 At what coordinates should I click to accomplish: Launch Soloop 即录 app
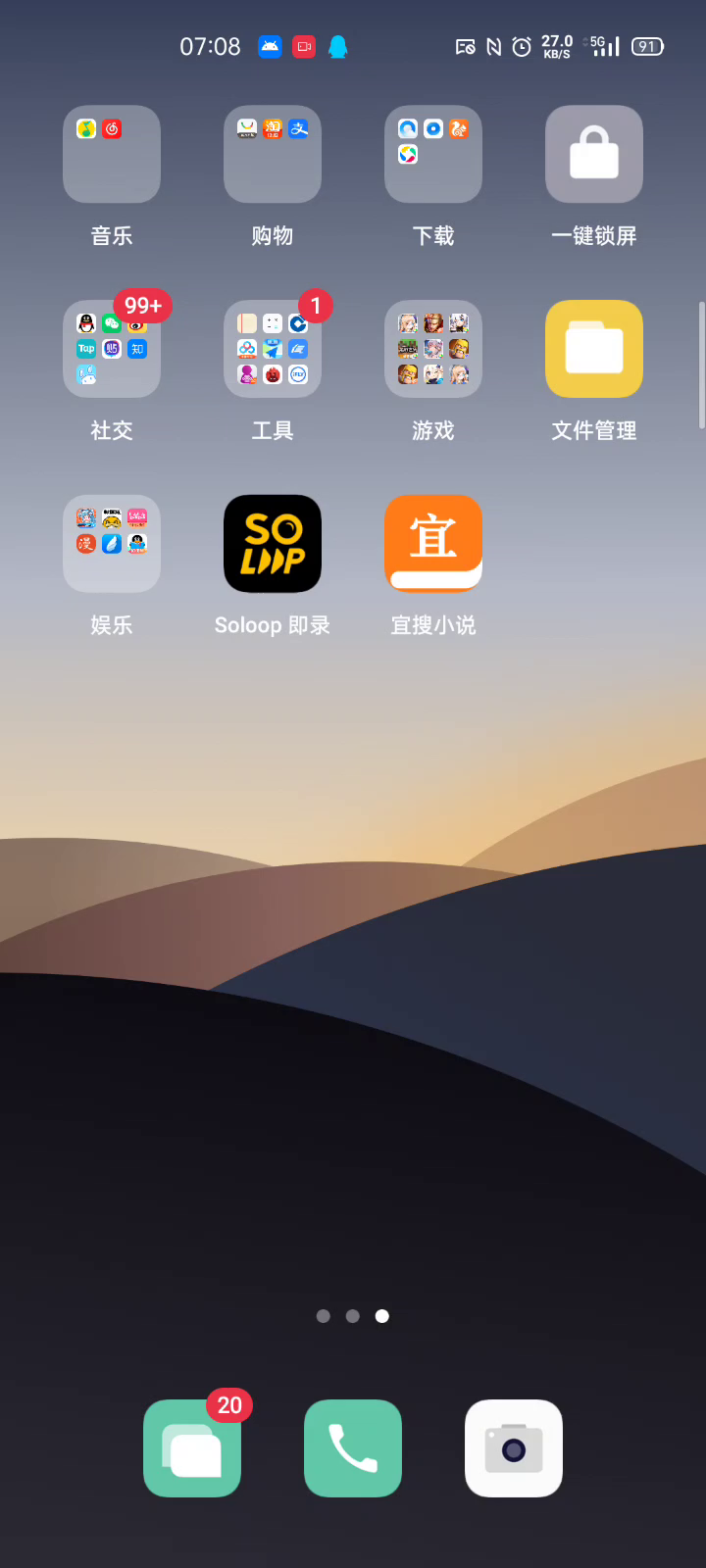pyautogui.click(x=273, y=544)
